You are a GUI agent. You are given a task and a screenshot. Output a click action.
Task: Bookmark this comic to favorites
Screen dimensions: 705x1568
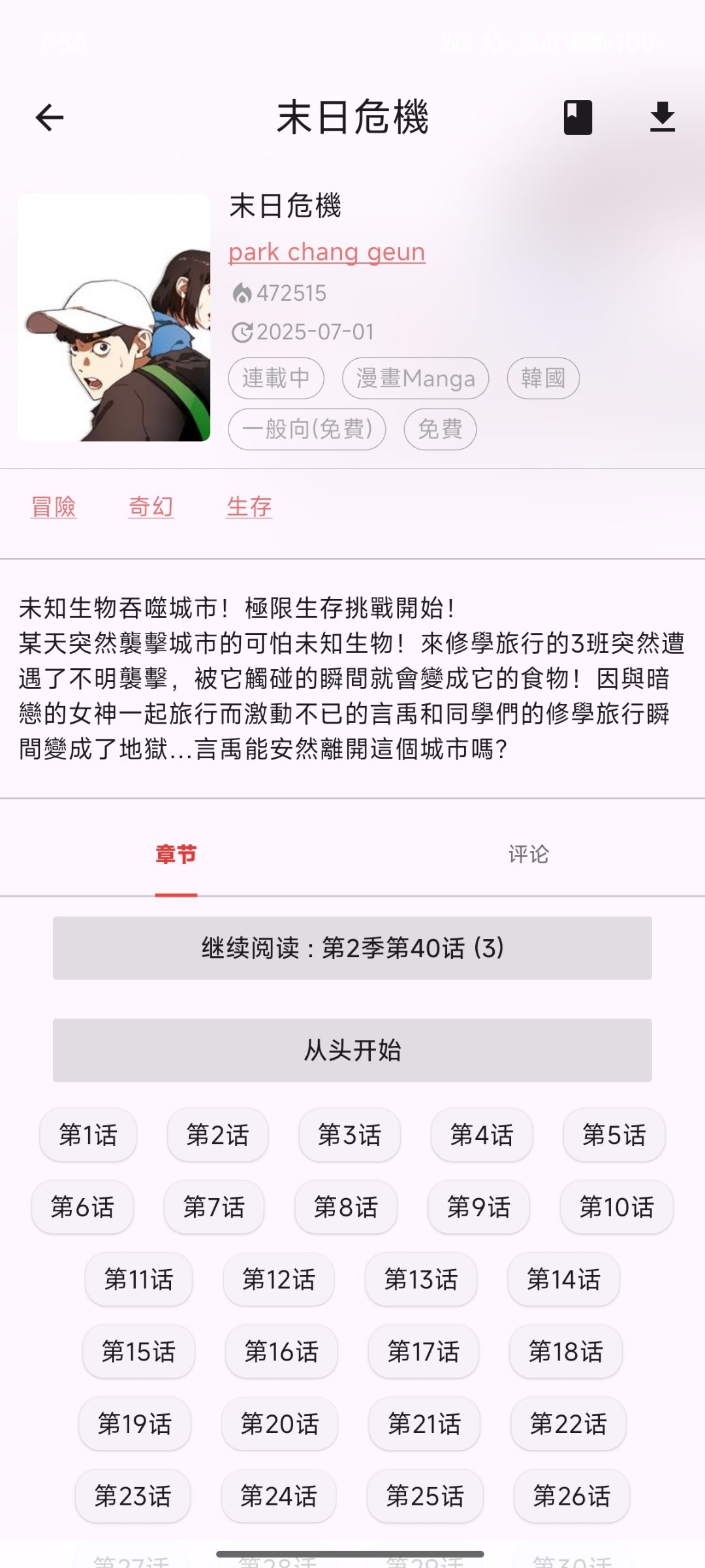[x=578, y=117]
